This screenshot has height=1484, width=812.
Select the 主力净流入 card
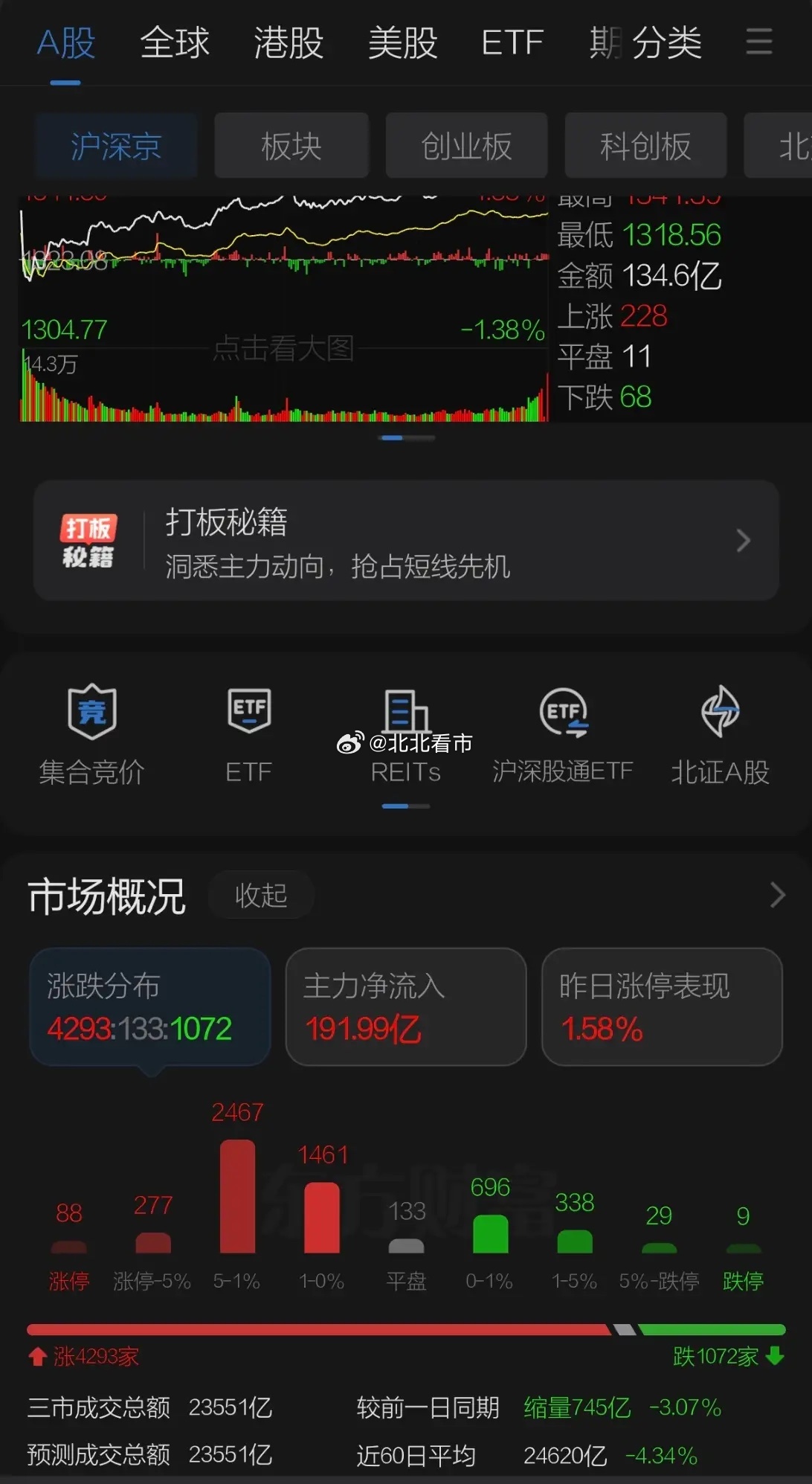point(406,1006)
